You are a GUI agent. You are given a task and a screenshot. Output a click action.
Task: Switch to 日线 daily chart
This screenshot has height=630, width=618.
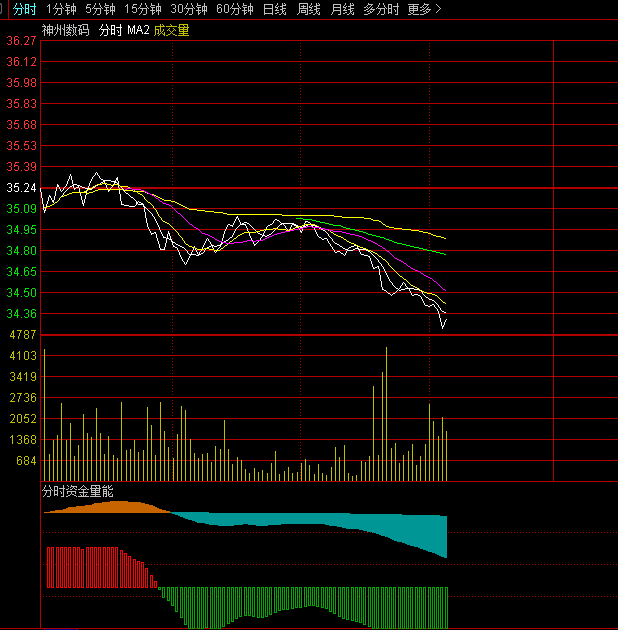coord(274,9)
